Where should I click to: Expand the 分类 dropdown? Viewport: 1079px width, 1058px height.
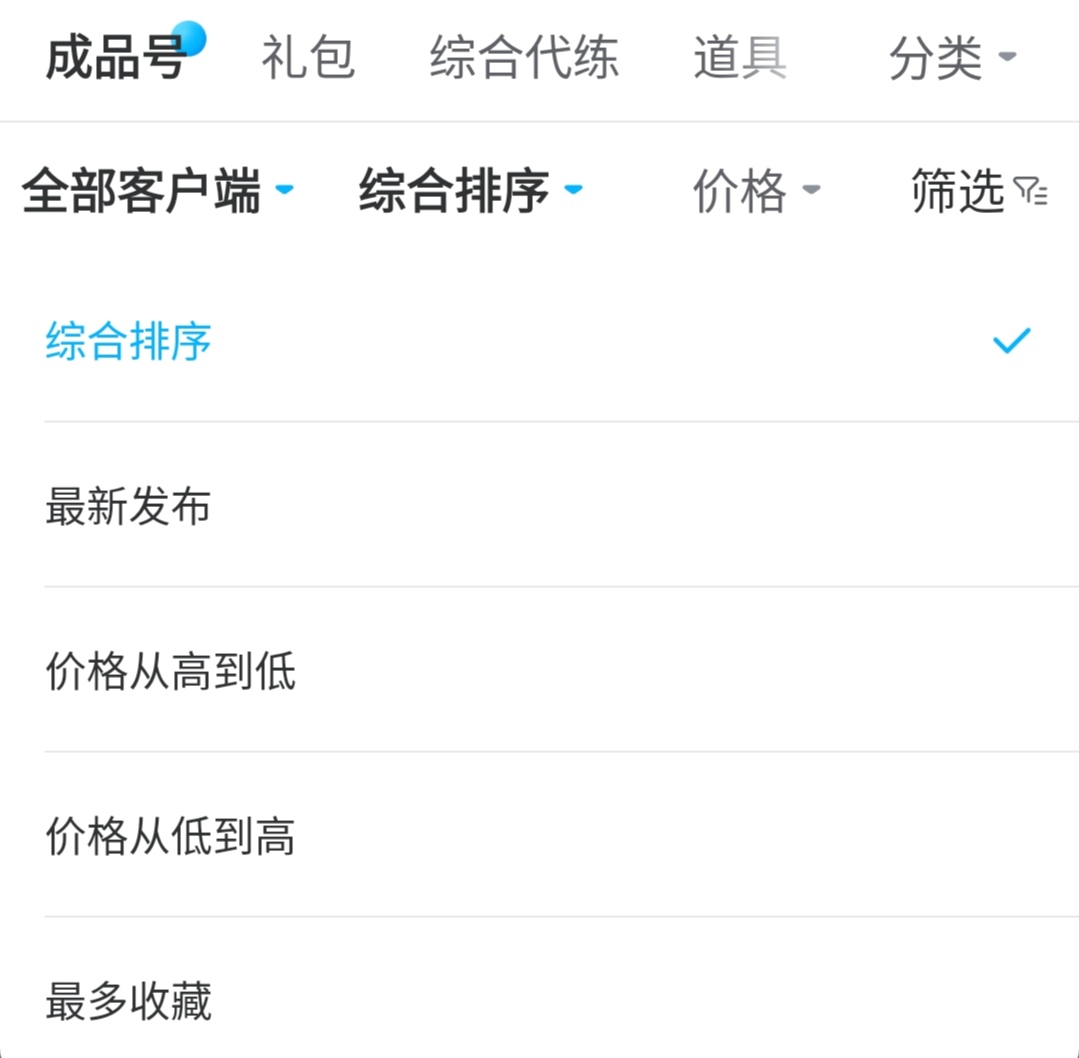(x=951, y=58)
